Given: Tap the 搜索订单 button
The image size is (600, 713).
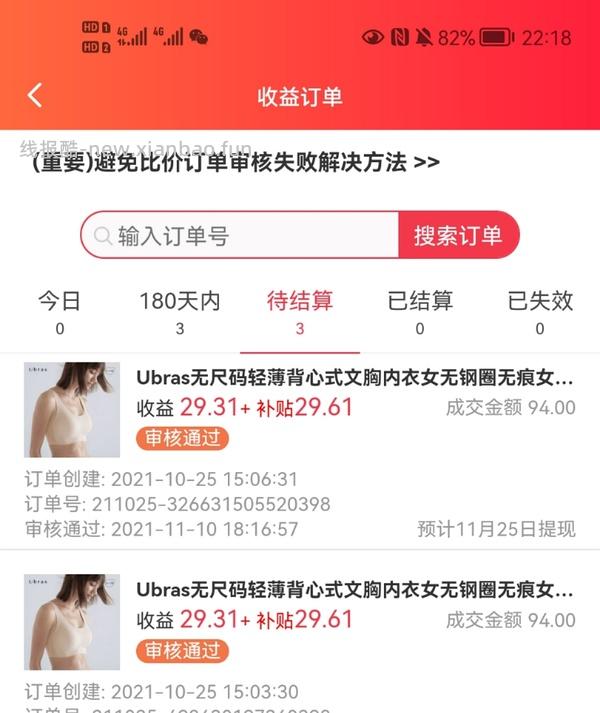Looking at the screenshot, I should 458,236.
